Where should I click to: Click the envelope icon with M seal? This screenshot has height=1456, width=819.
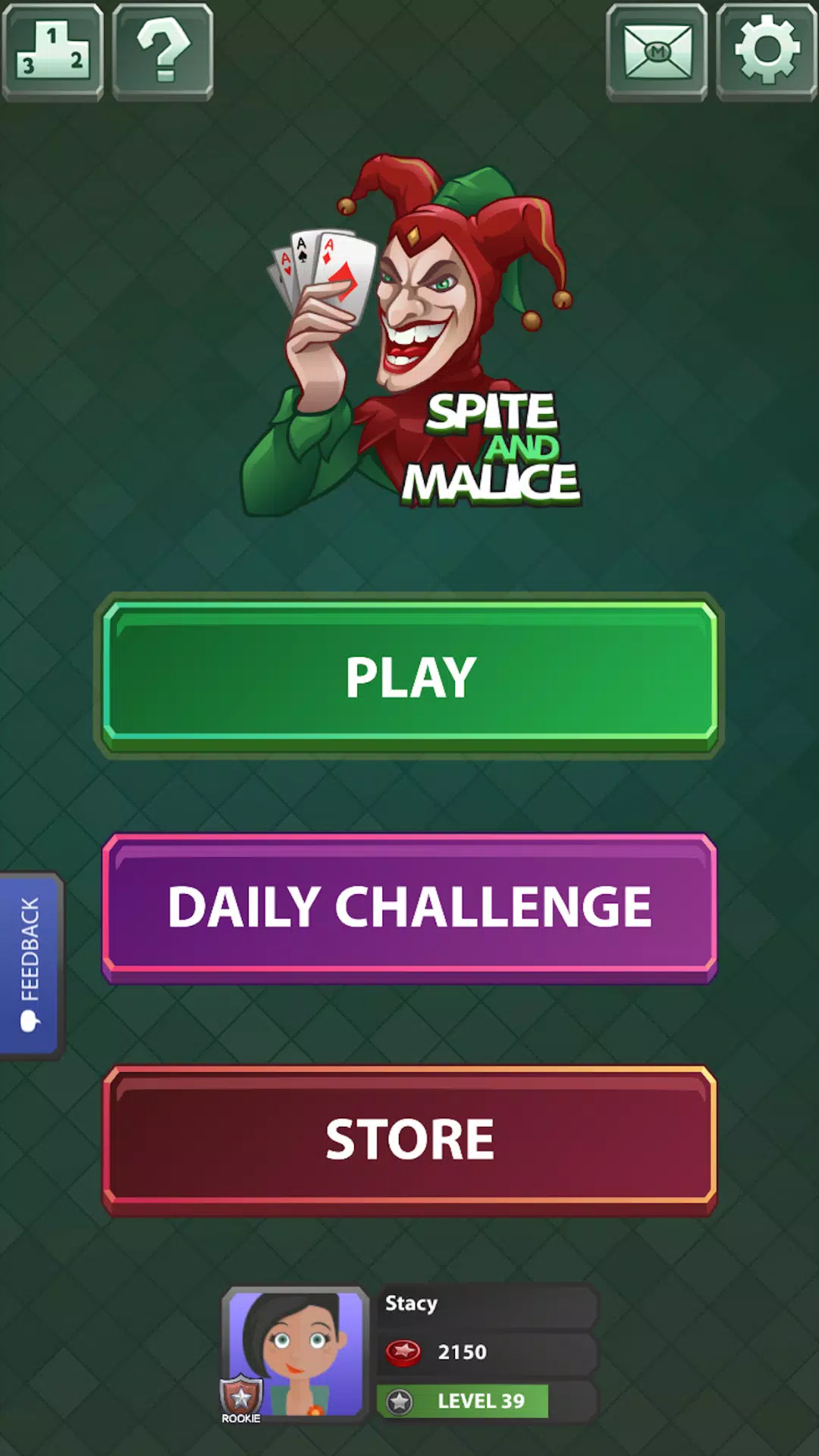coord(656,52)
